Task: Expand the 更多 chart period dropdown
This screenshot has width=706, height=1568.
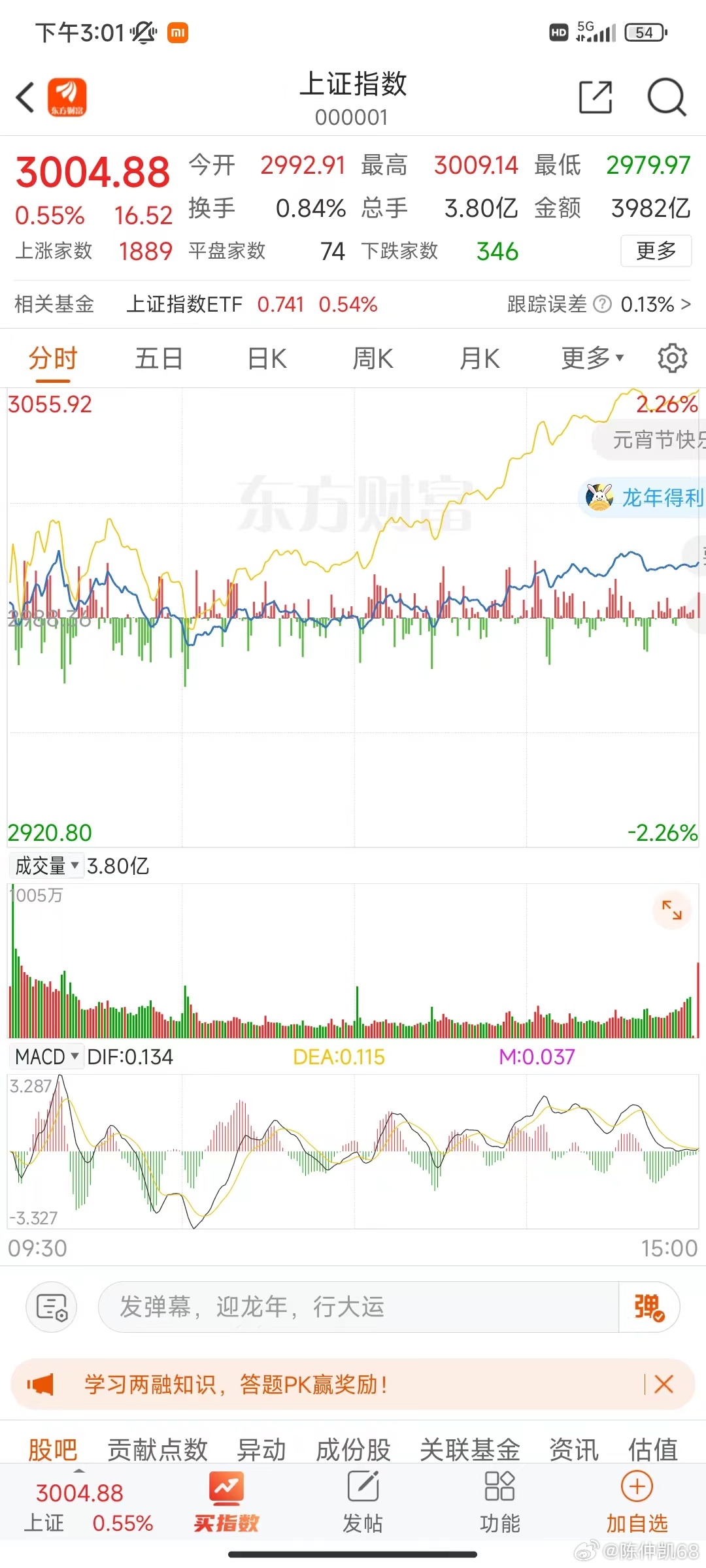Action: tap(592, 358)
